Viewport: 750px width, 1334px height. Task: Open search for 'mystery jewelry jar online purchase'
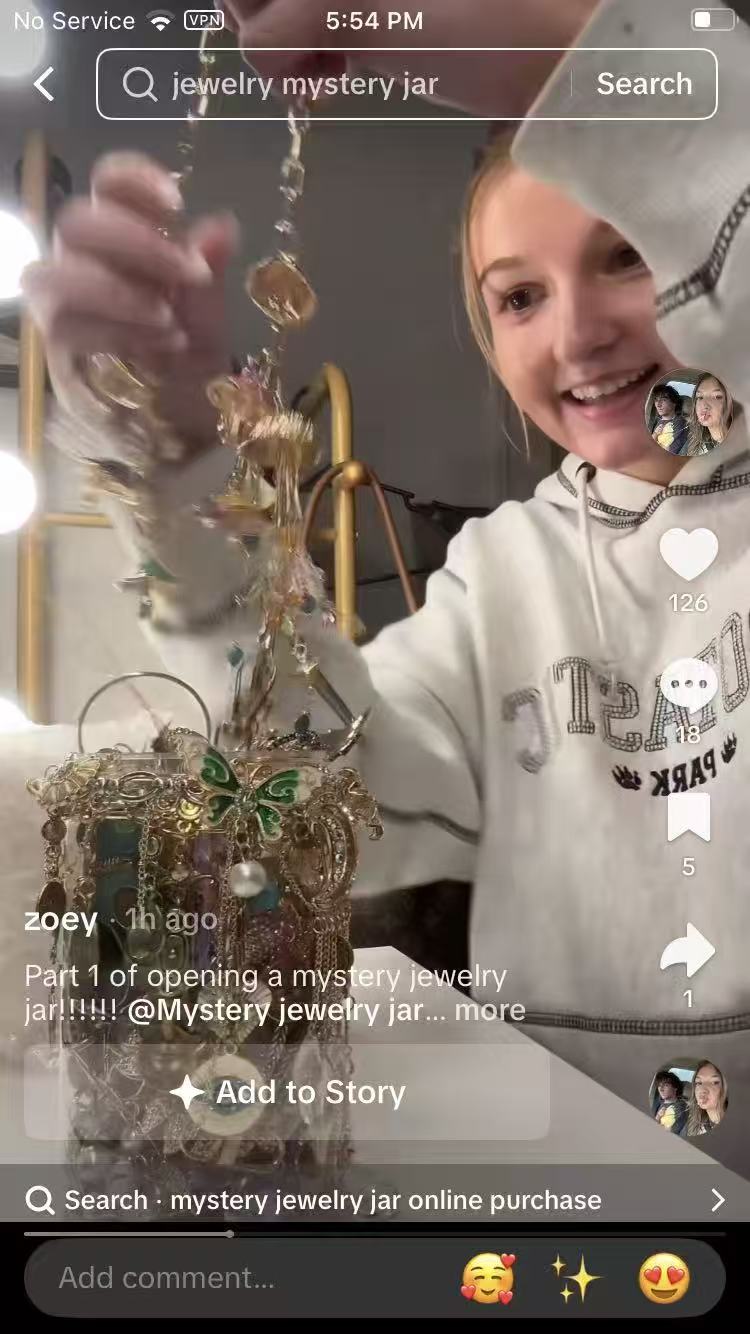(x=375, y=1200)
